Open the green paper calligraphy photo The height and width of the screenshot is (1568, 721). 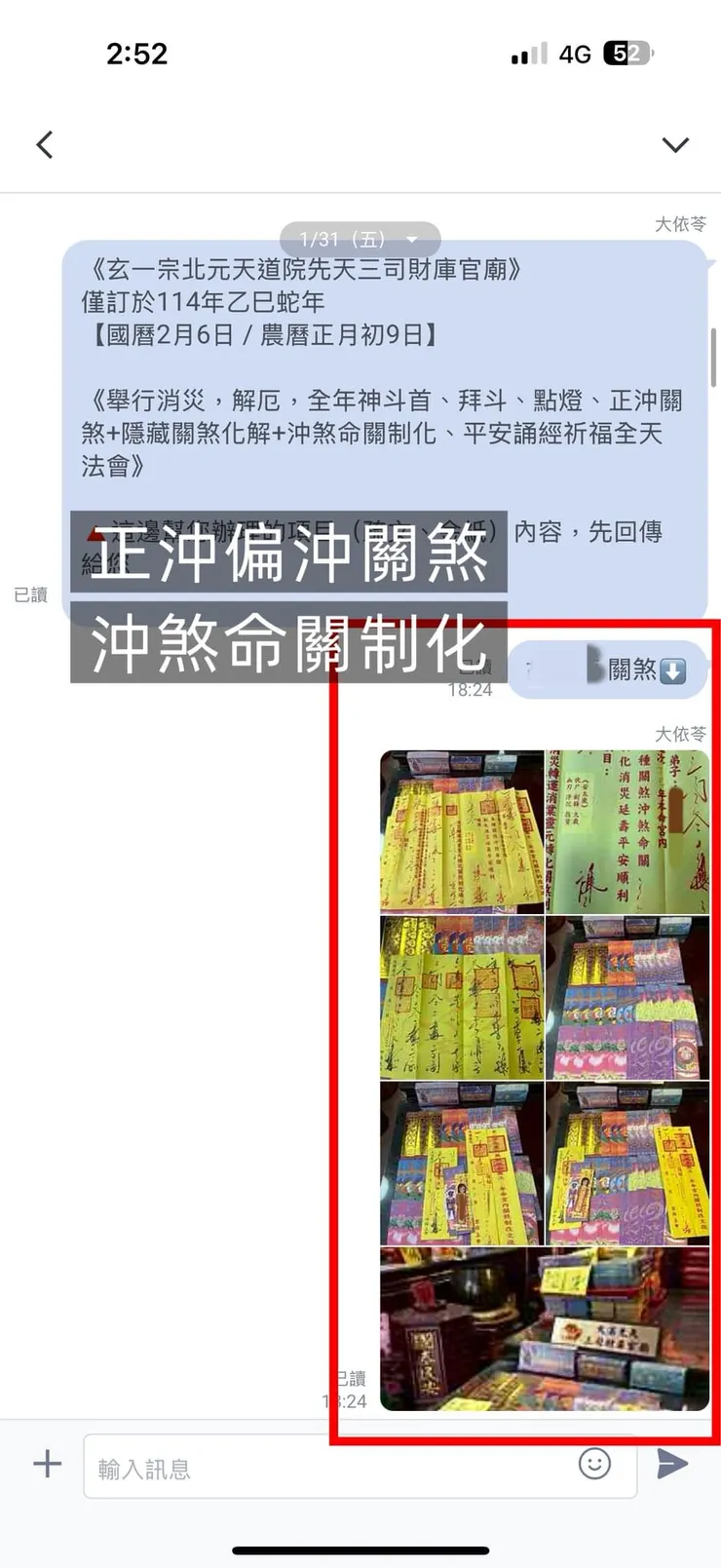click(x=627, y=831)
